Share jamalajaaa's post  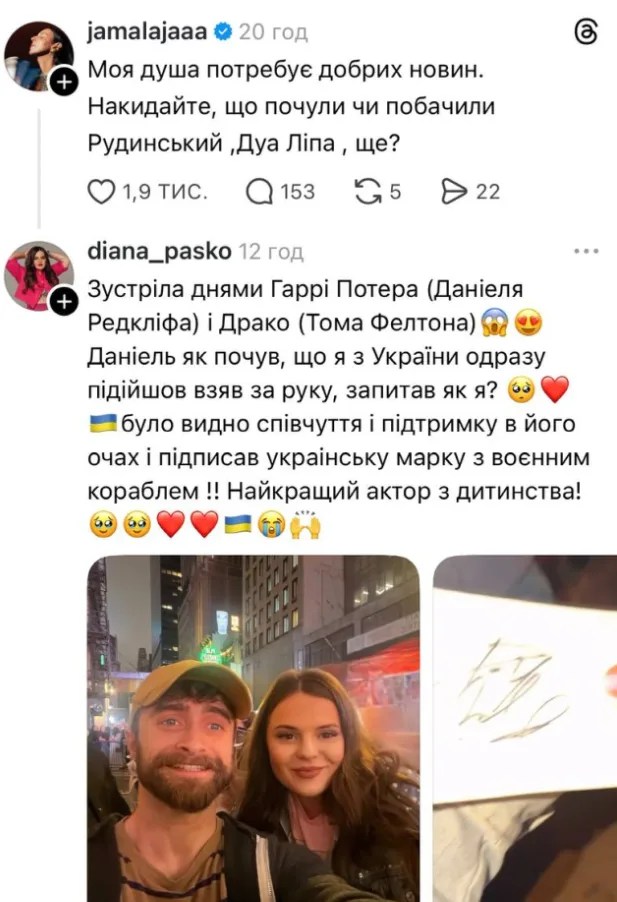coord(456,190)
